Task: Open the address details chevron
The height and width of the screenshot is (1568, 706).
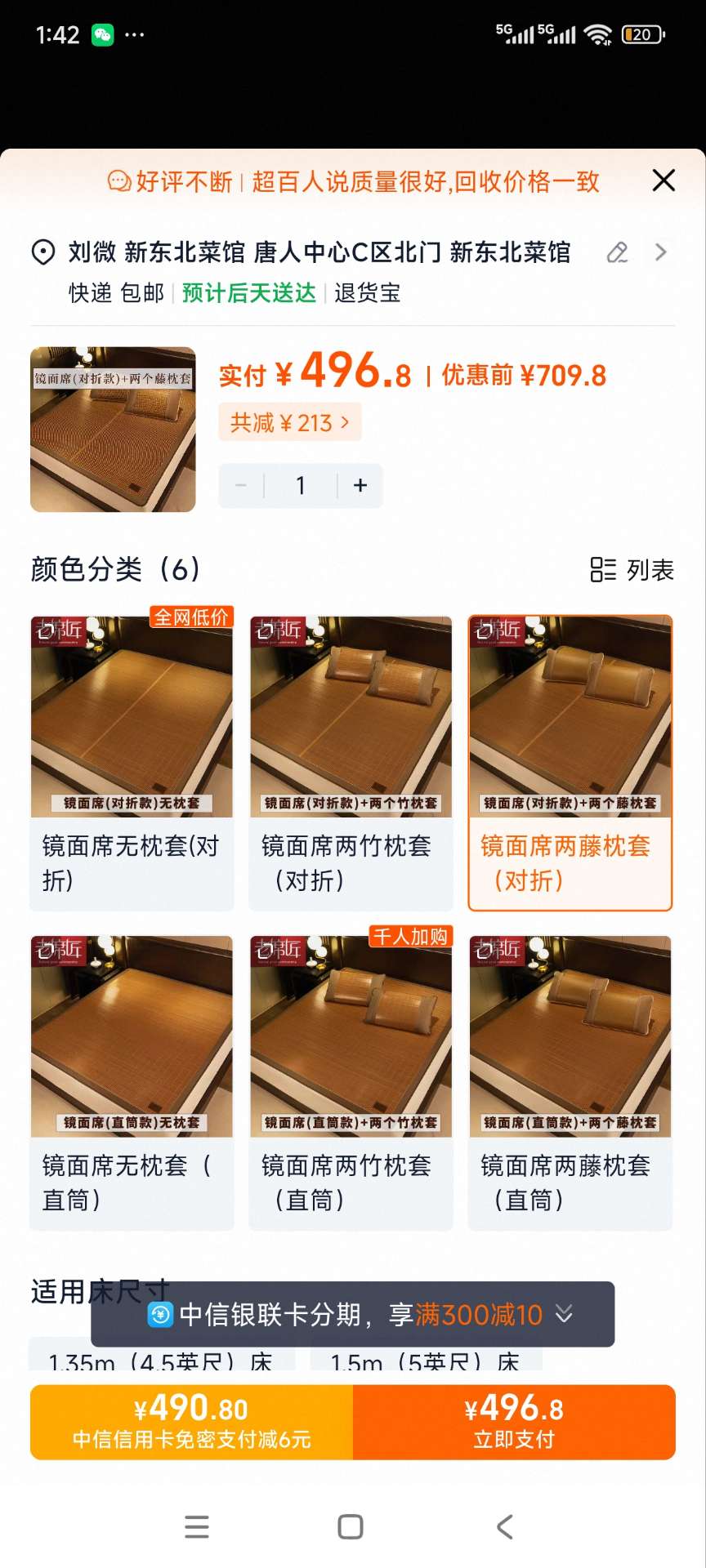Action: [x=661, y=253]
